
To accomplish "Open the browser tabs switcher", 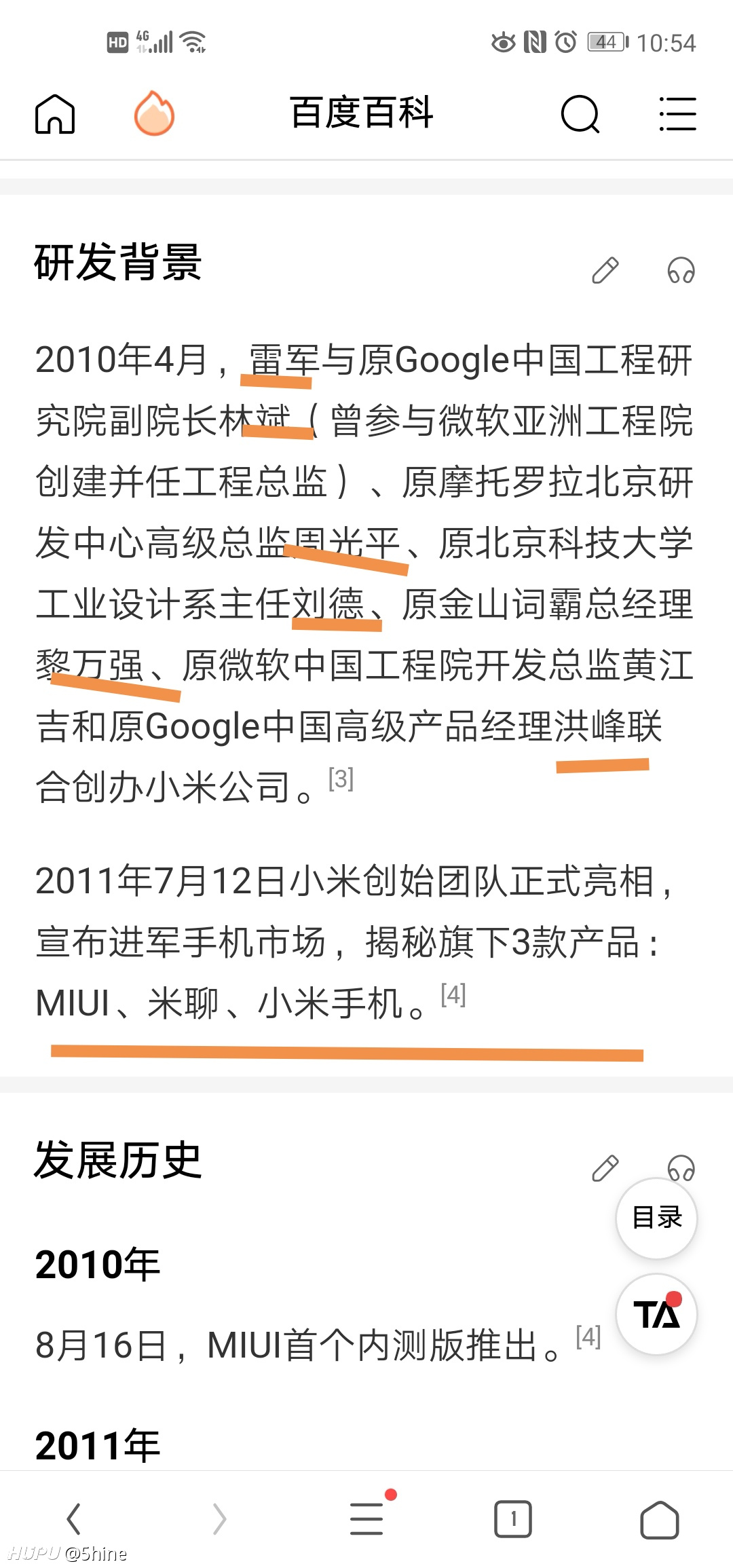I will [513, 1518].
